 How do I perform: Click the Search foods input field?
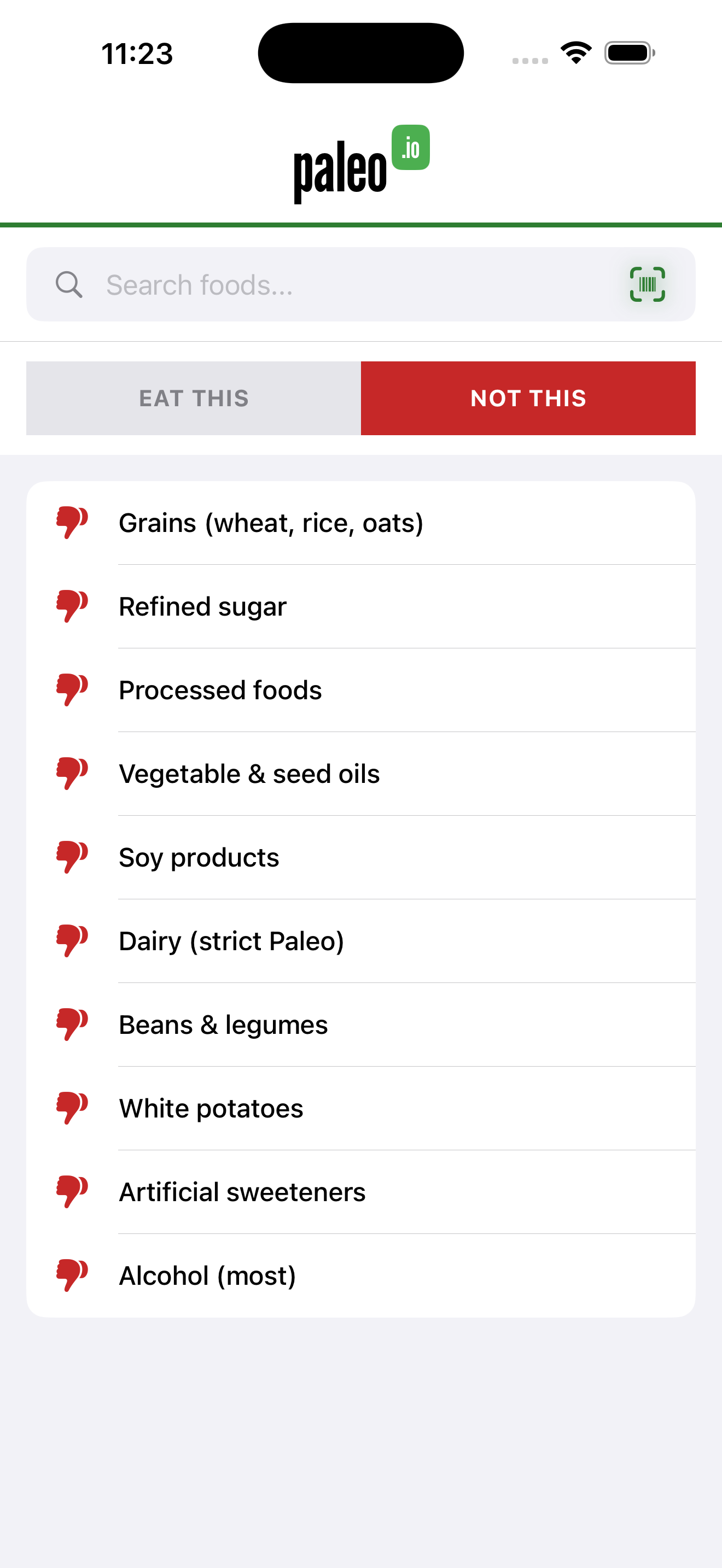[x=304, y=284]
